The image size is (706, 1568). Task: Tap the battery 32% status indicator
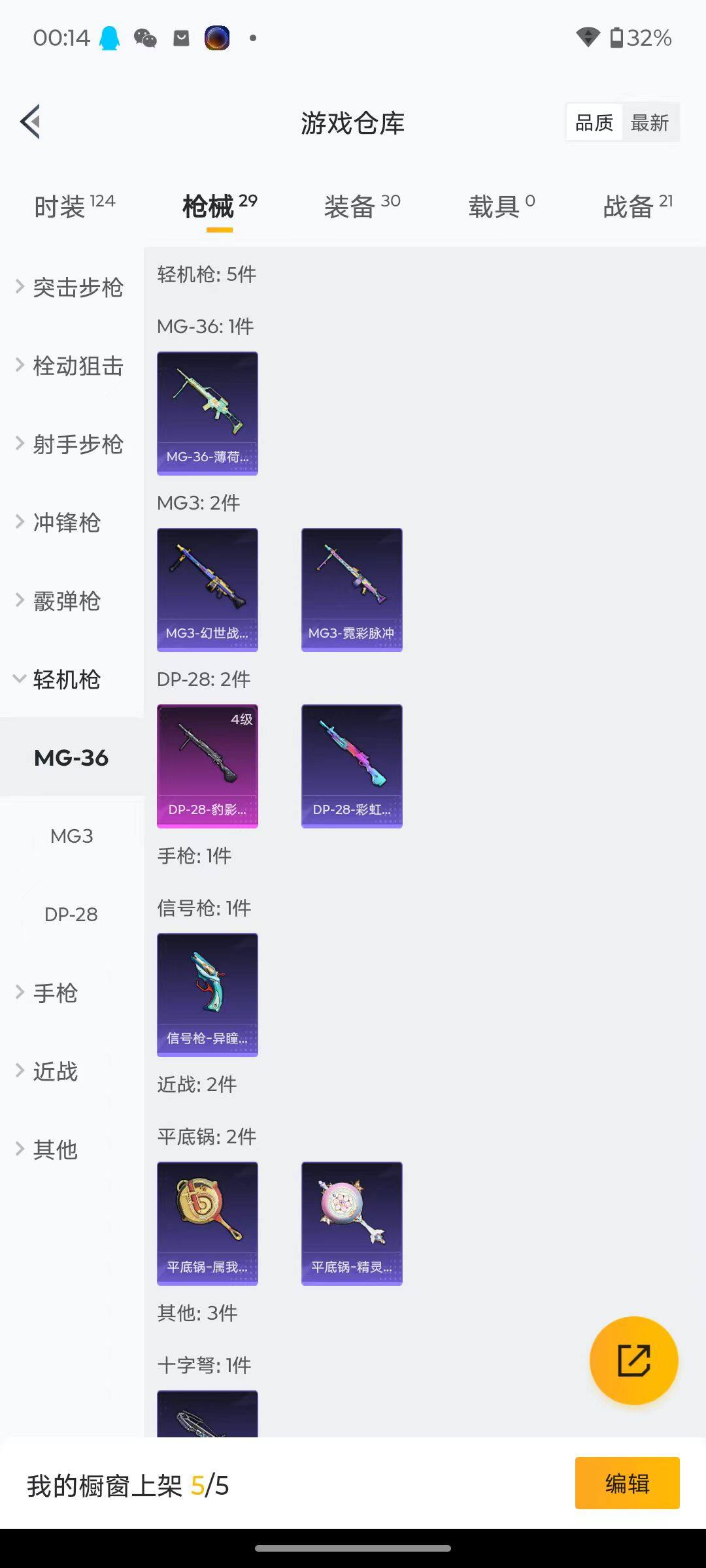point(641,38)
